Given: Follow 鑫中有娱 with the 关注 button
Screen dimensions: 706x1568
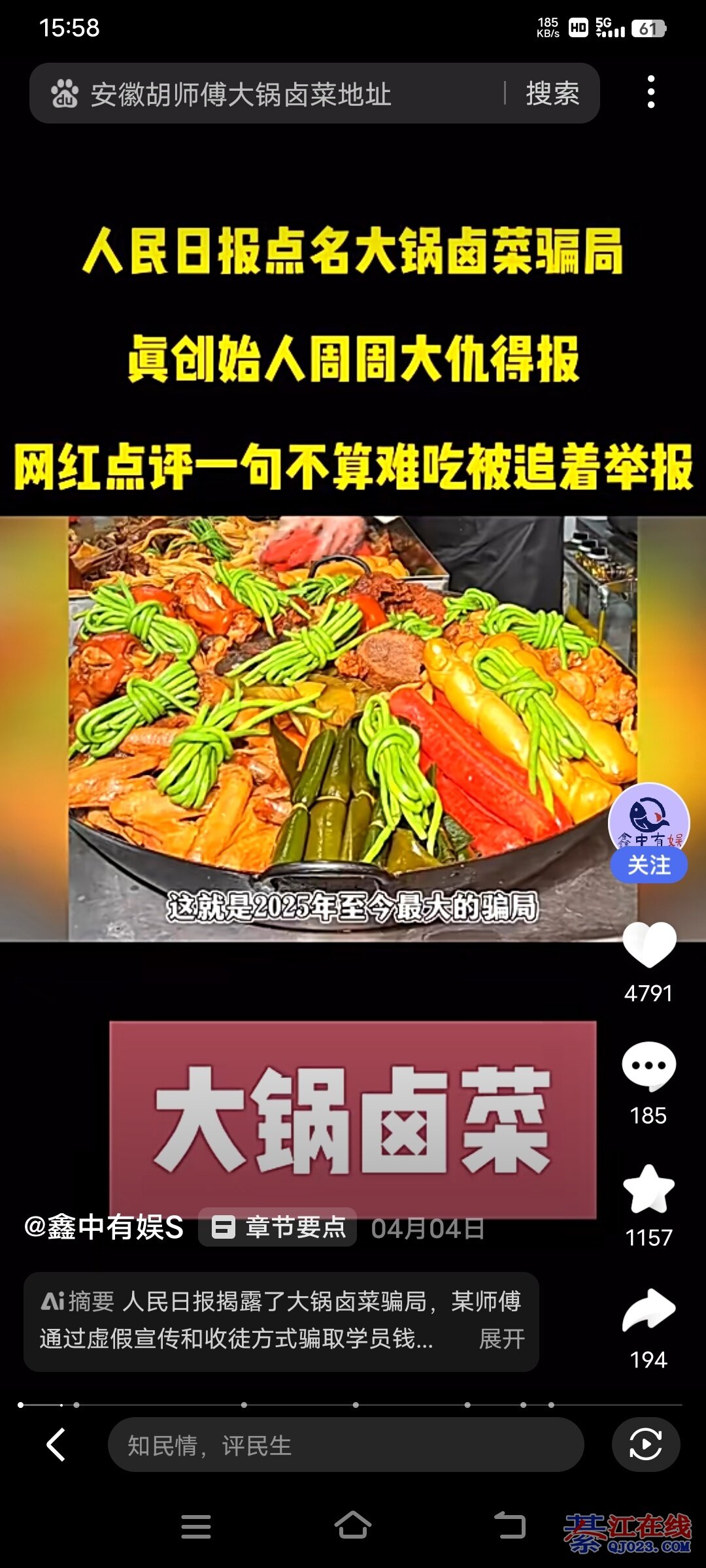Looking at the screenshot, I should (x=648, y=865).
